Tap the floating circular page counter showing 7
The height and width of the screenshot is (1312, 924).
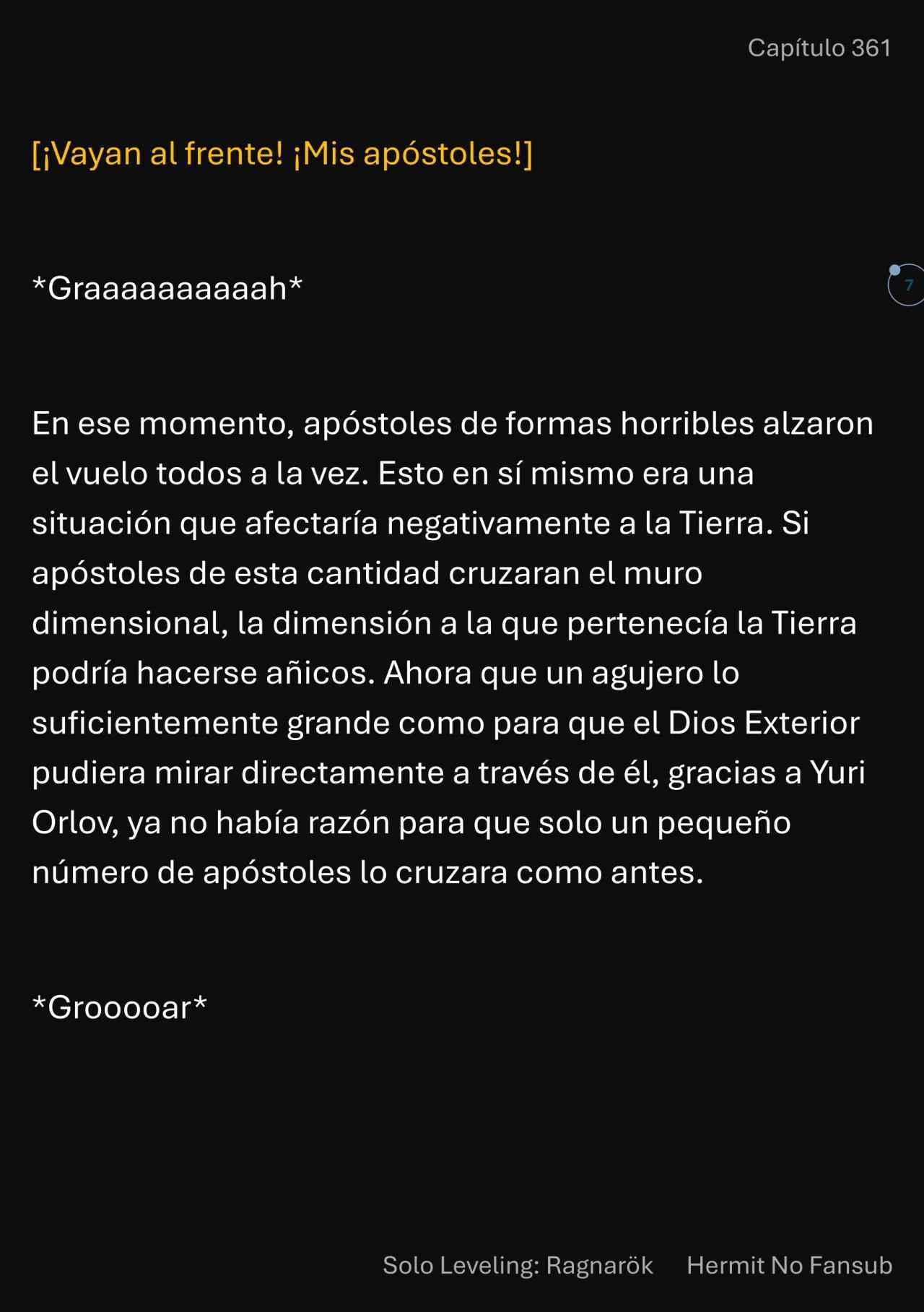point(907,285)
